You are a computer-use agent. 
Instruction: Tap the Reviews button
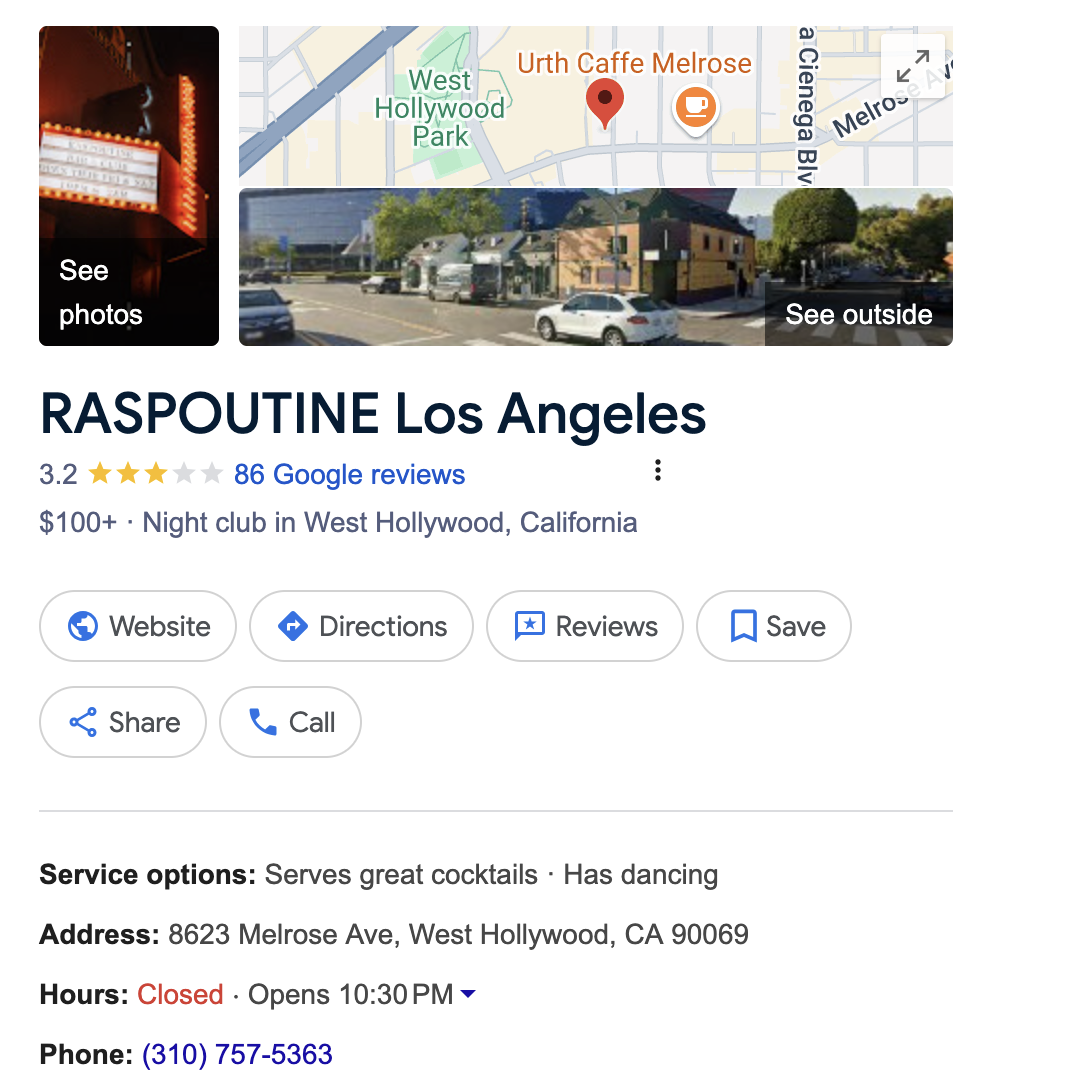coord(584,626)
